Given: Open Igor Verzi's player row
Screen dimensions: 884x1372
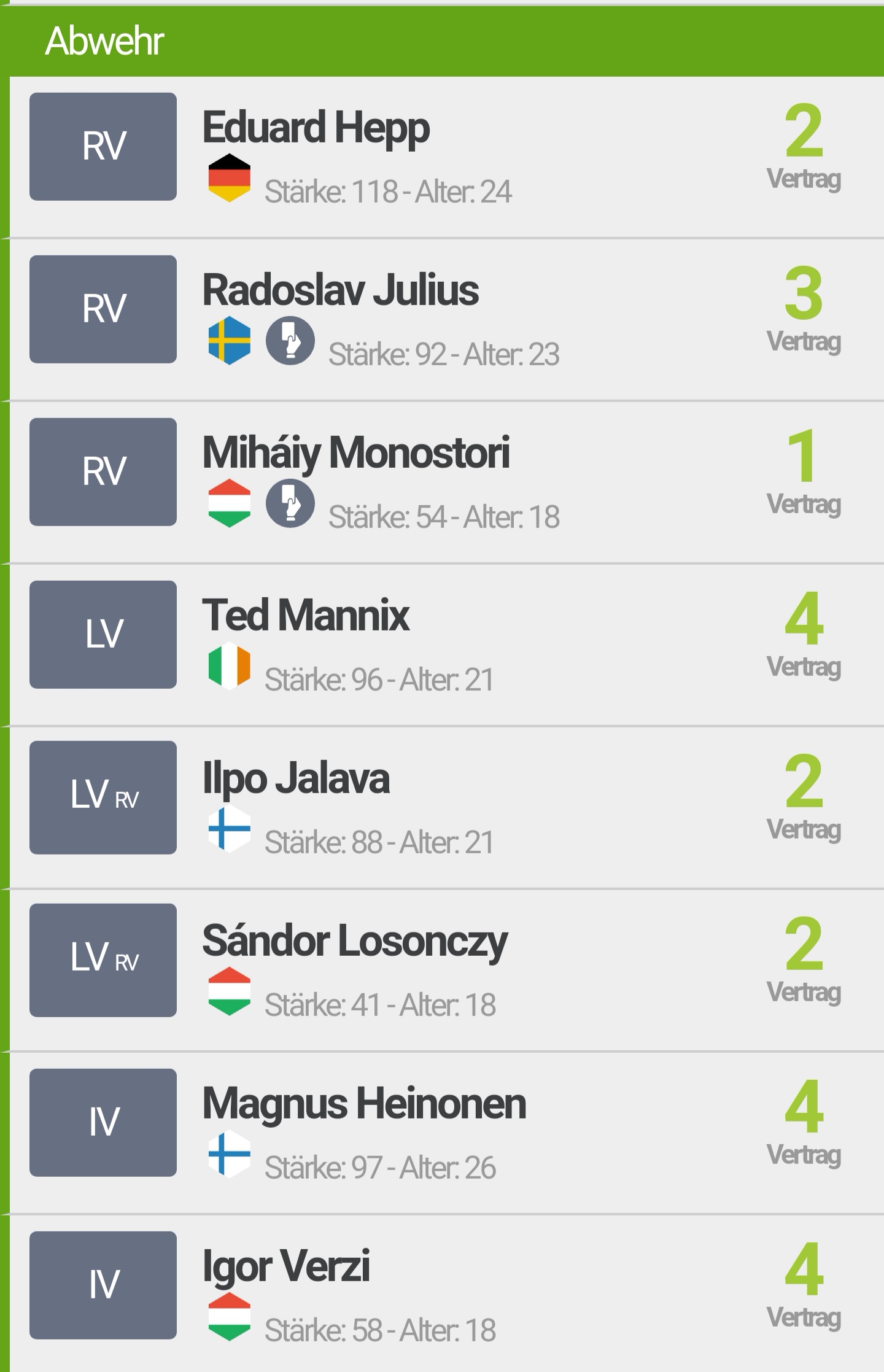Looking at the screenshot, I should point(286,1266).
